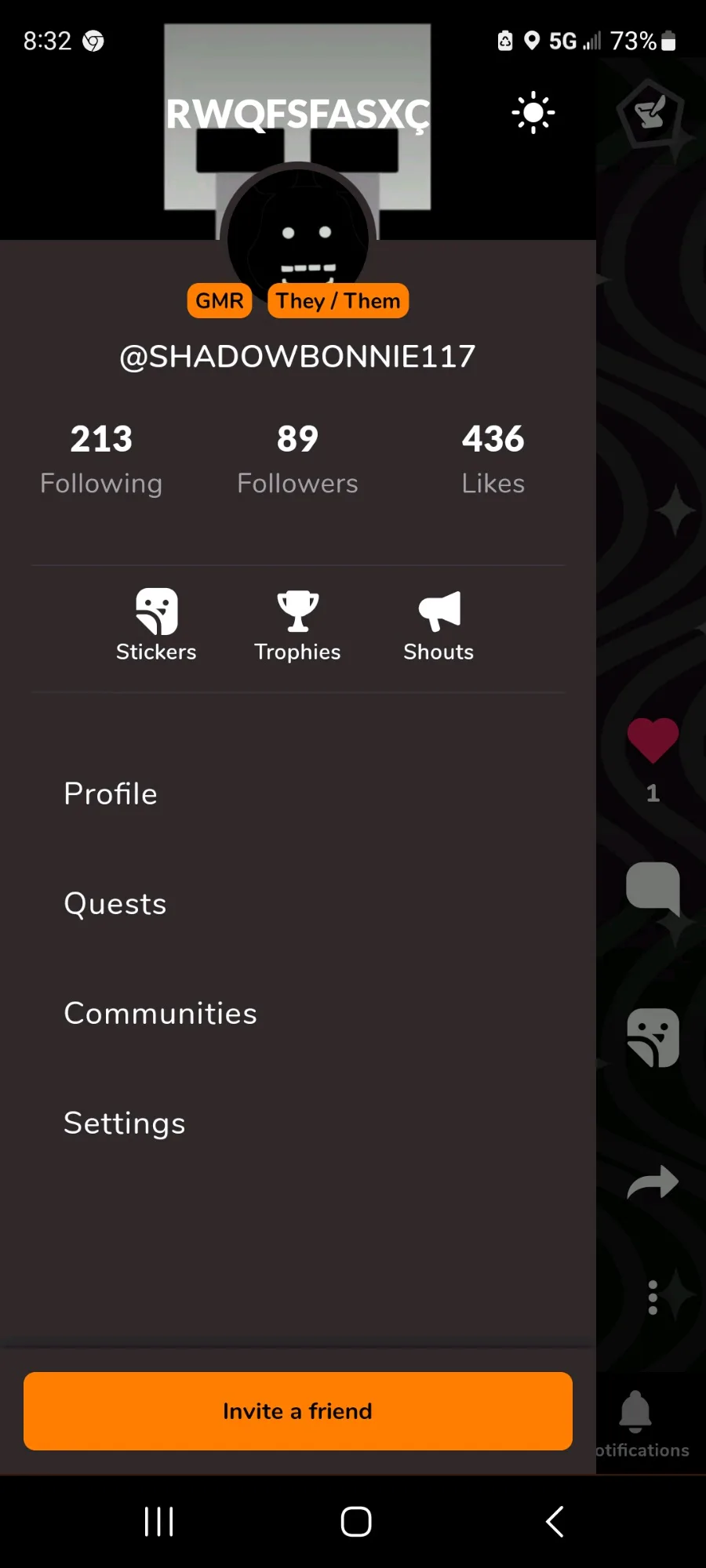This screenshot has height=1568, width=706.
Task: Open the Profile menu item
Action: [111, 793]
